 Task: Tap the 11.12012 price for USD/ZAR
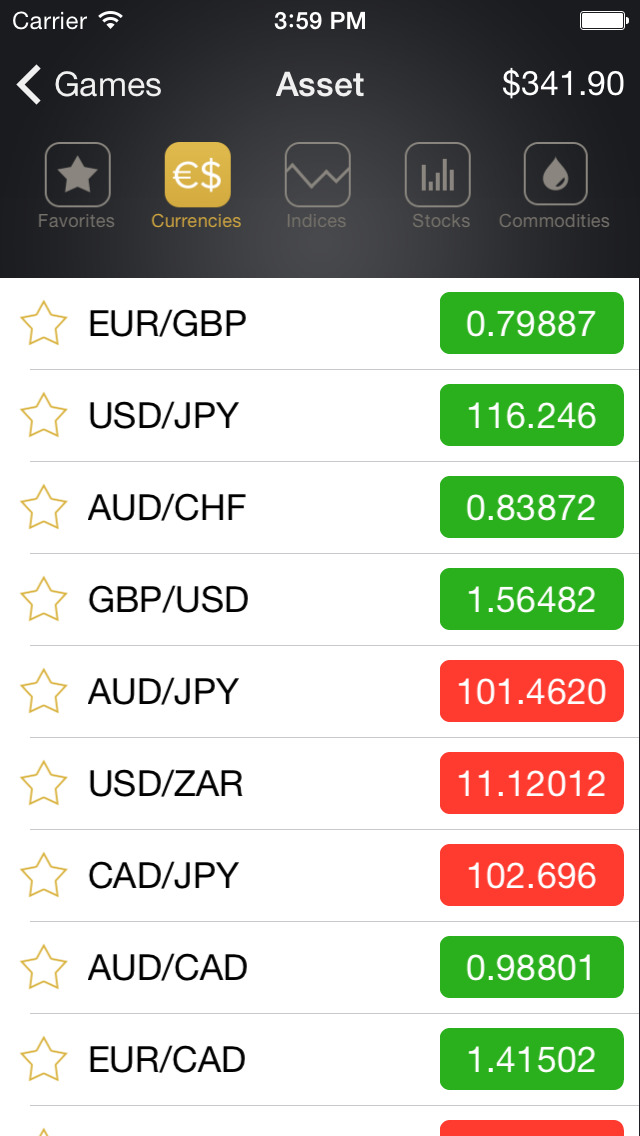pos(531,783)
